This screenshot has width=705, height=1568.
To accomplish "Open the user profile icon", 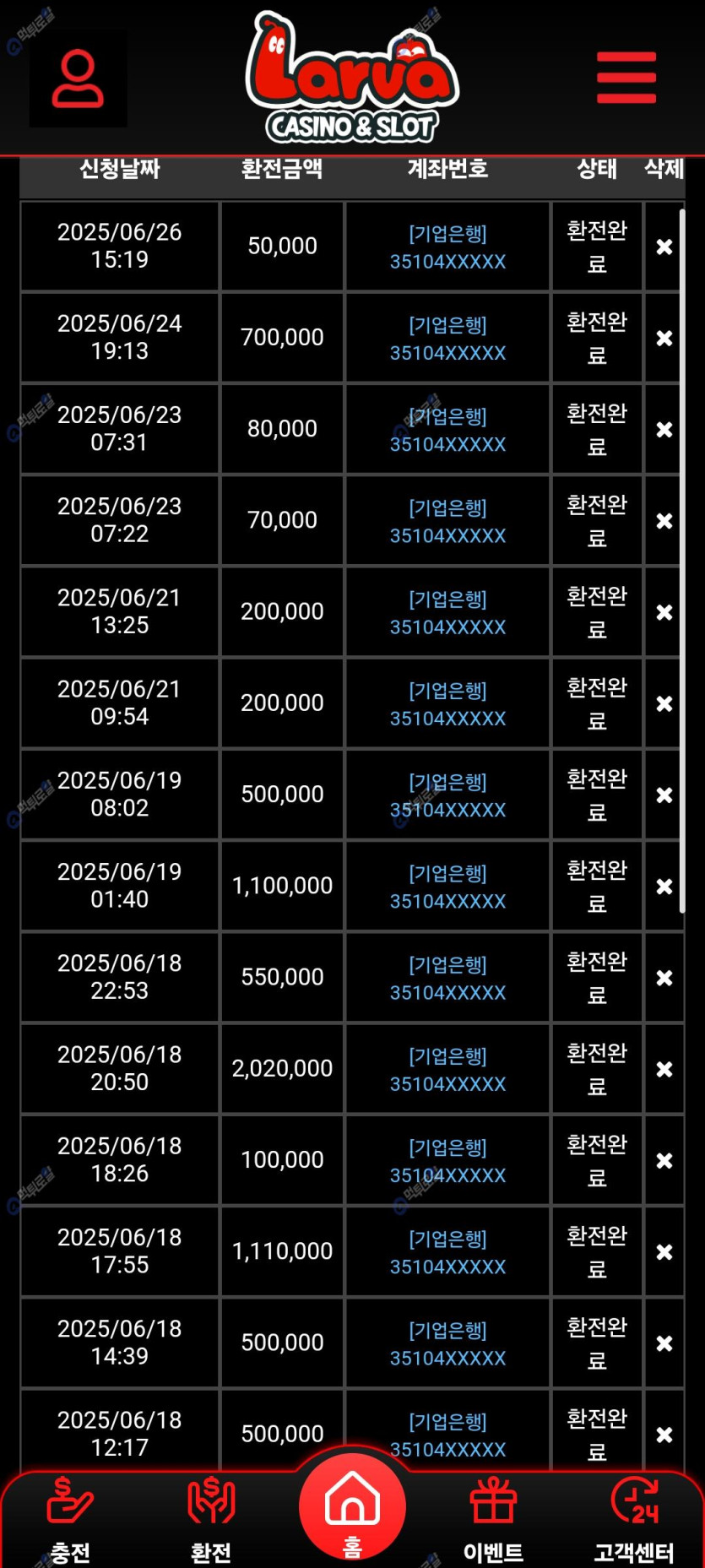I will (x=78, y=79).
